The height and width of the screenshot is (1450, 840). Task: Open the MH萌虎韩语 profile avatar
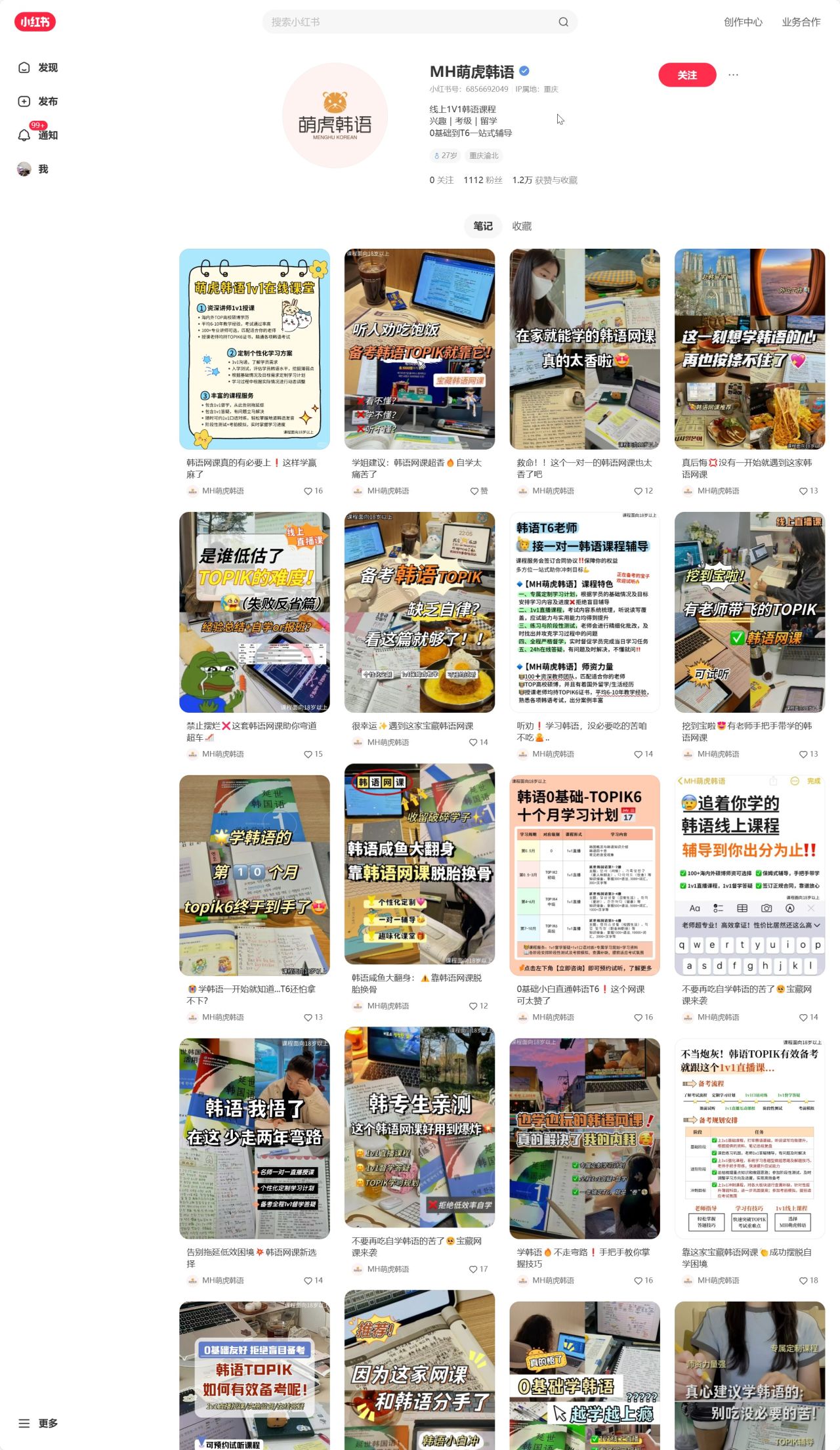click(335, 116)
